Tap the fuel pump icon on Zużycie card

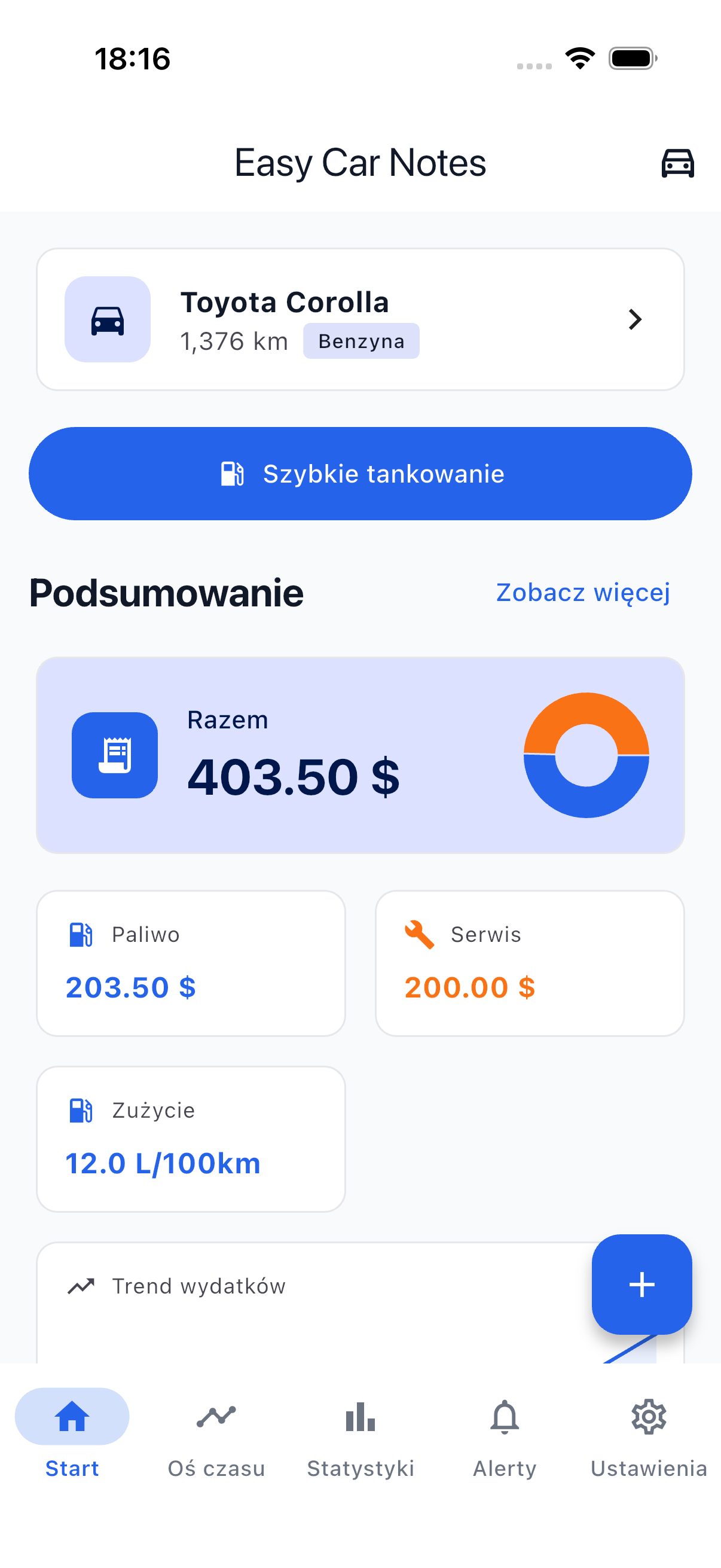coord(80,1110)
